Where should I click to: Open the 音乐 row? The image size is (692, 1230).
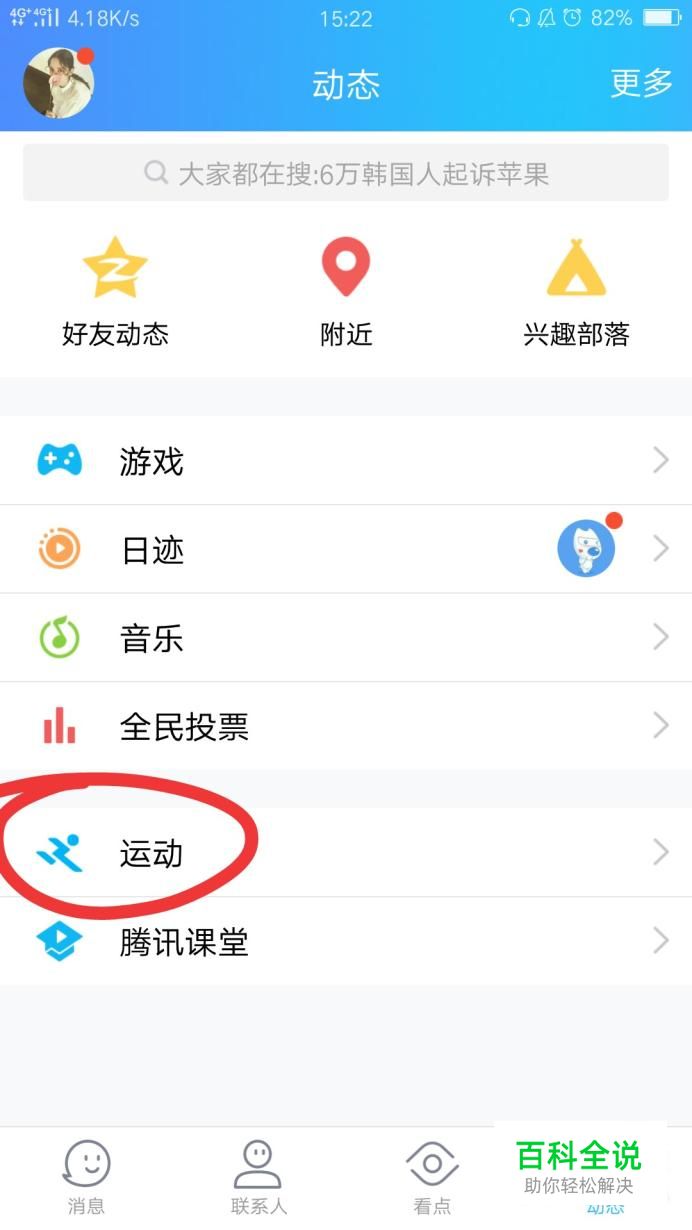point(346,637)
